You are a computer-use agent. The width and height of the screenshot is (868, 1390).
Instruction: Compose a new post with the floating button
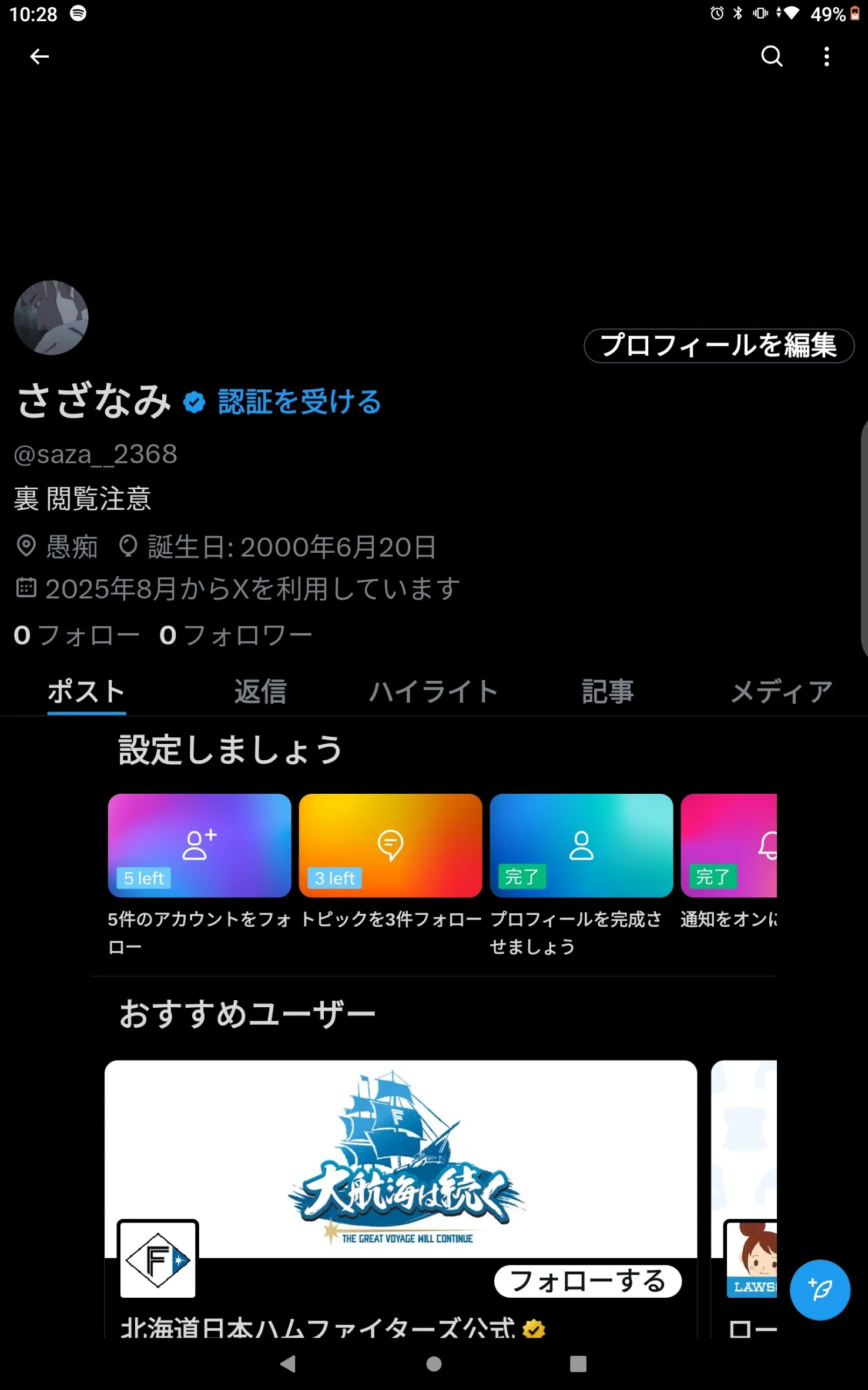pyautogui.click(x=820, y=1290)
